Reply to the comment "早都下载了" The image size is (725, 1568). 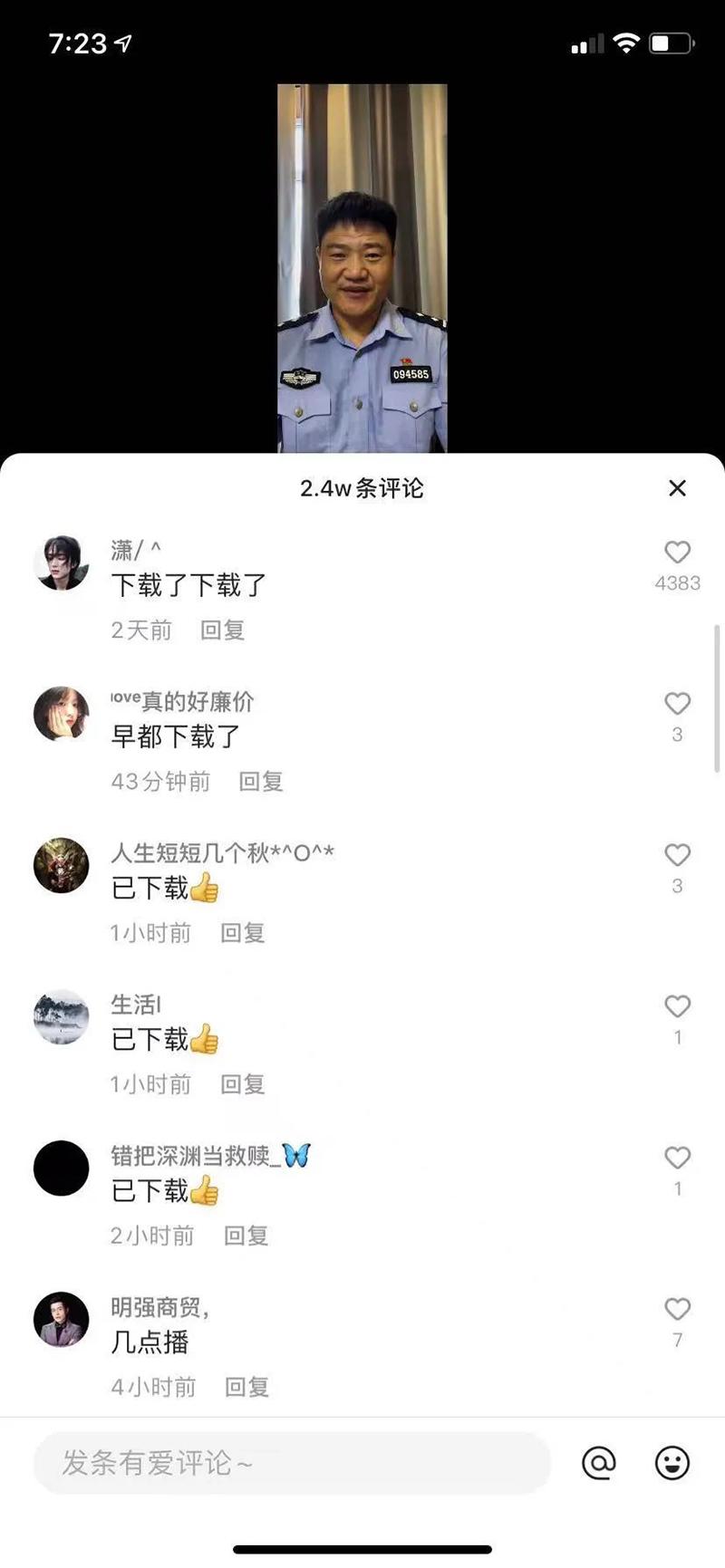pyautogui.click(x=261, y=782)
